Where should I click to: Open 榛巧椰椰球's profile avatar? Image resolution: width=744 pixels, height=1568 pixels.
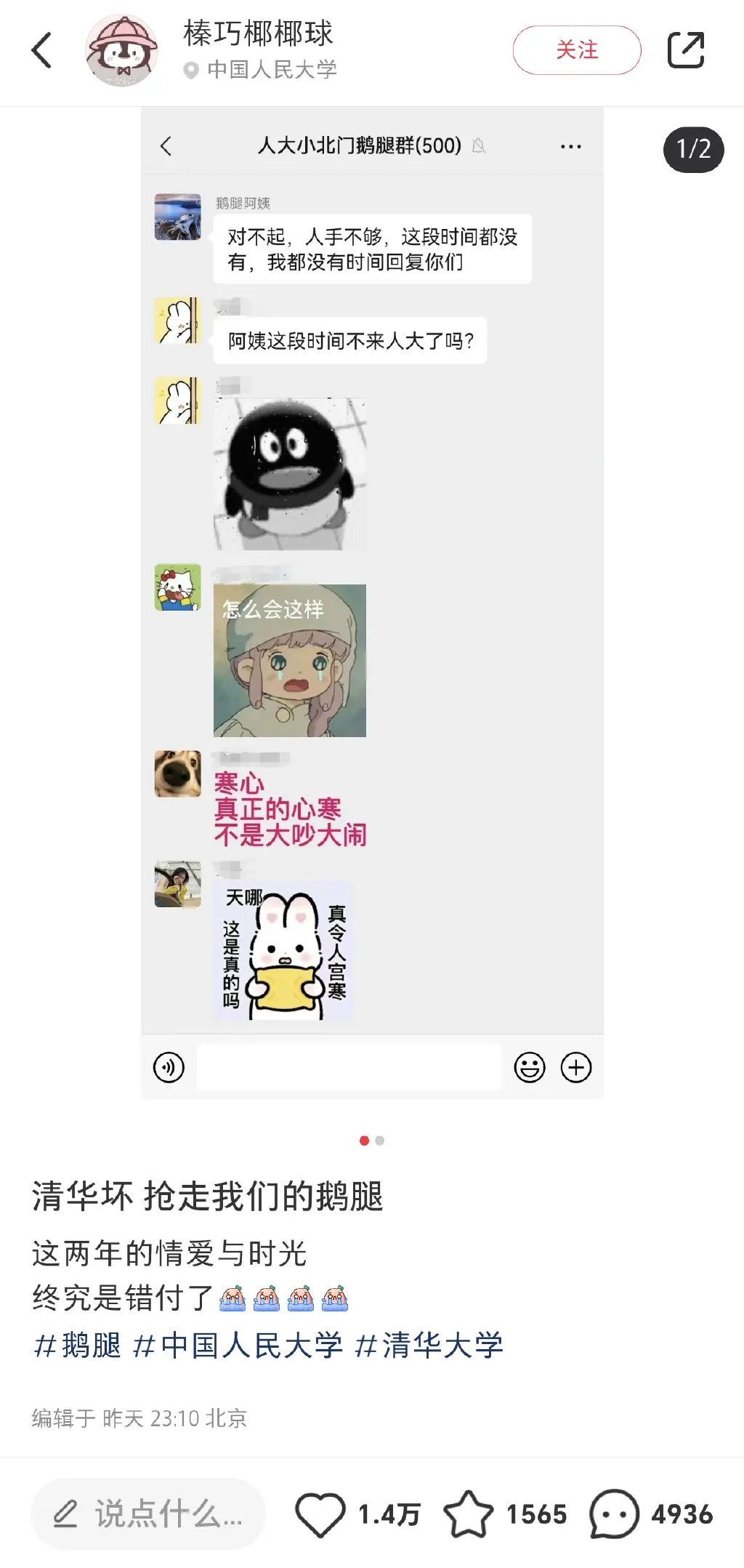[122, 50]
